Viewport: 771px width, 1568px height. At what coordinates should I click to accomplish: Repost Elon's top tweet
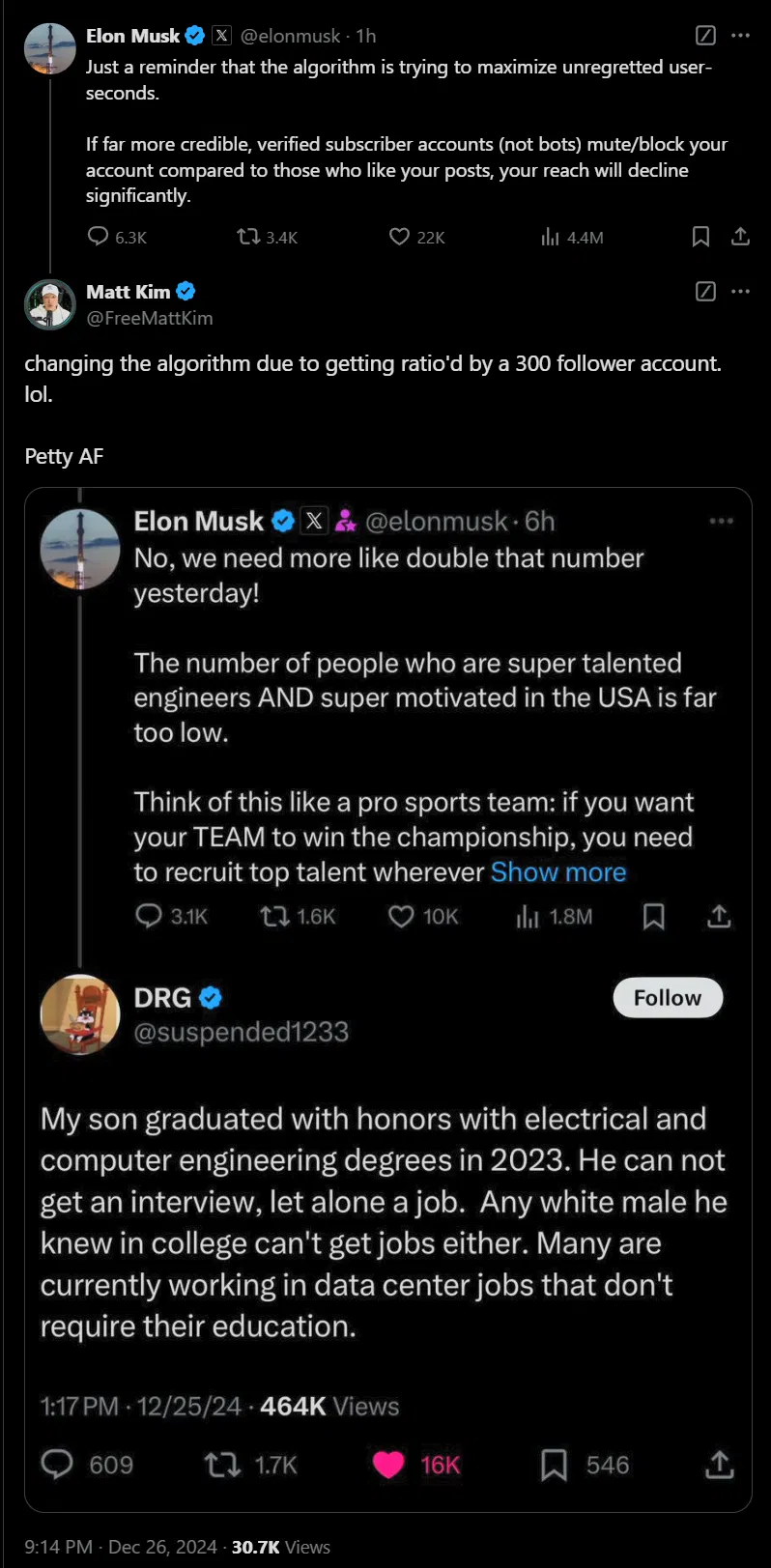click(x=247, y=237)
